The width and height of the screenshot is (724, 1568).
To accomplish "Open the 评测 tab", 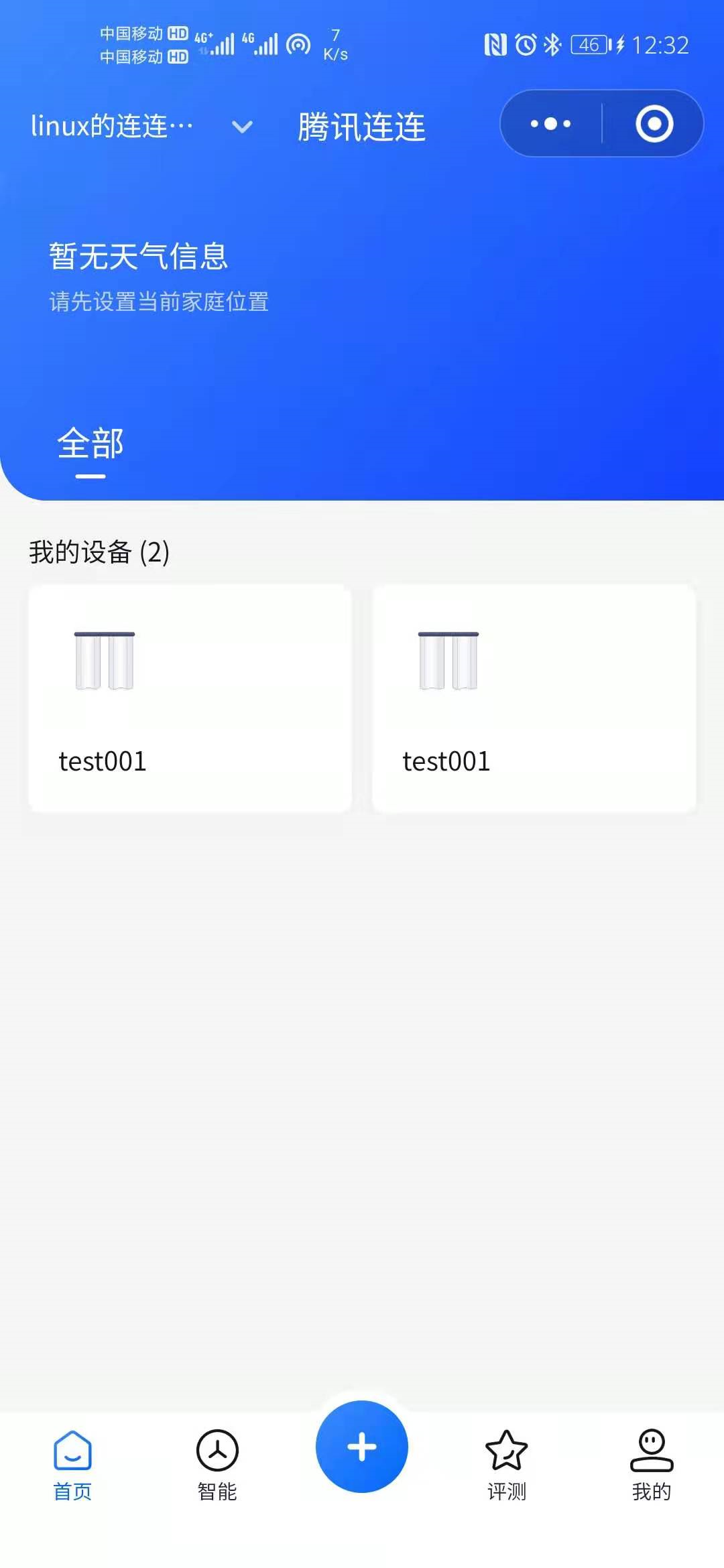I will coord(507,1465).
